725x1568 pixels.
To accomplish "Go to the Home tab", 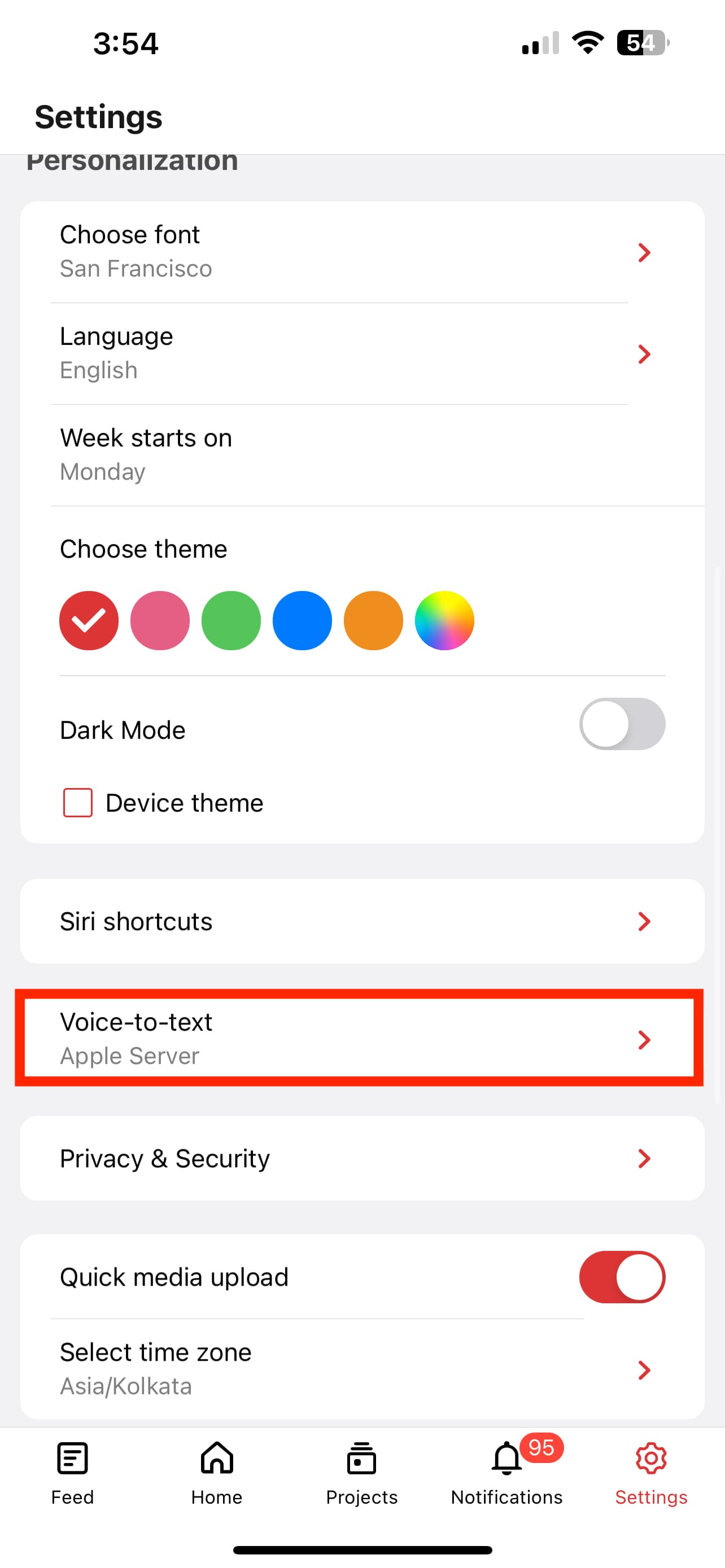I will click(x=217, y=1473).
